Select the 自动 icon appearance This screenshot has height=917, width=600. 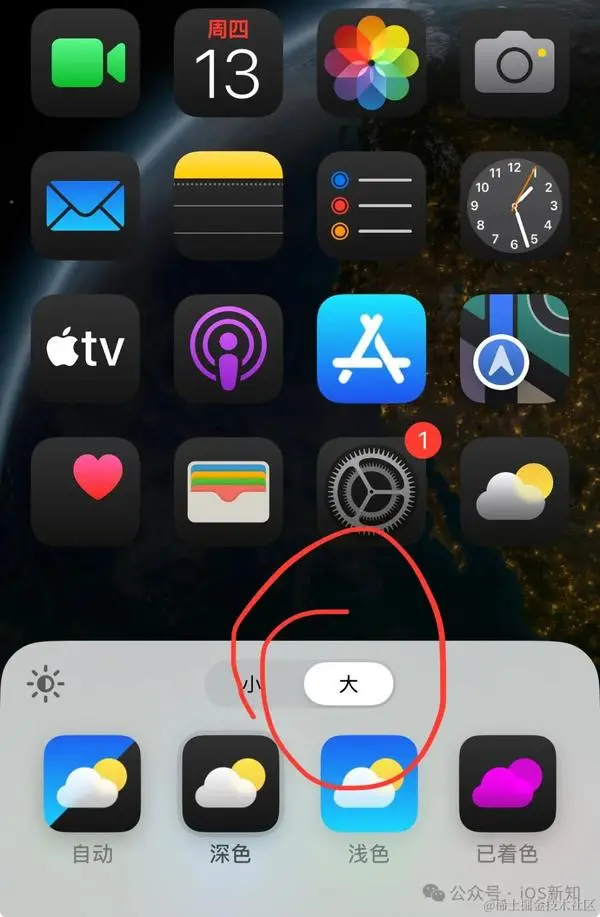92,785
